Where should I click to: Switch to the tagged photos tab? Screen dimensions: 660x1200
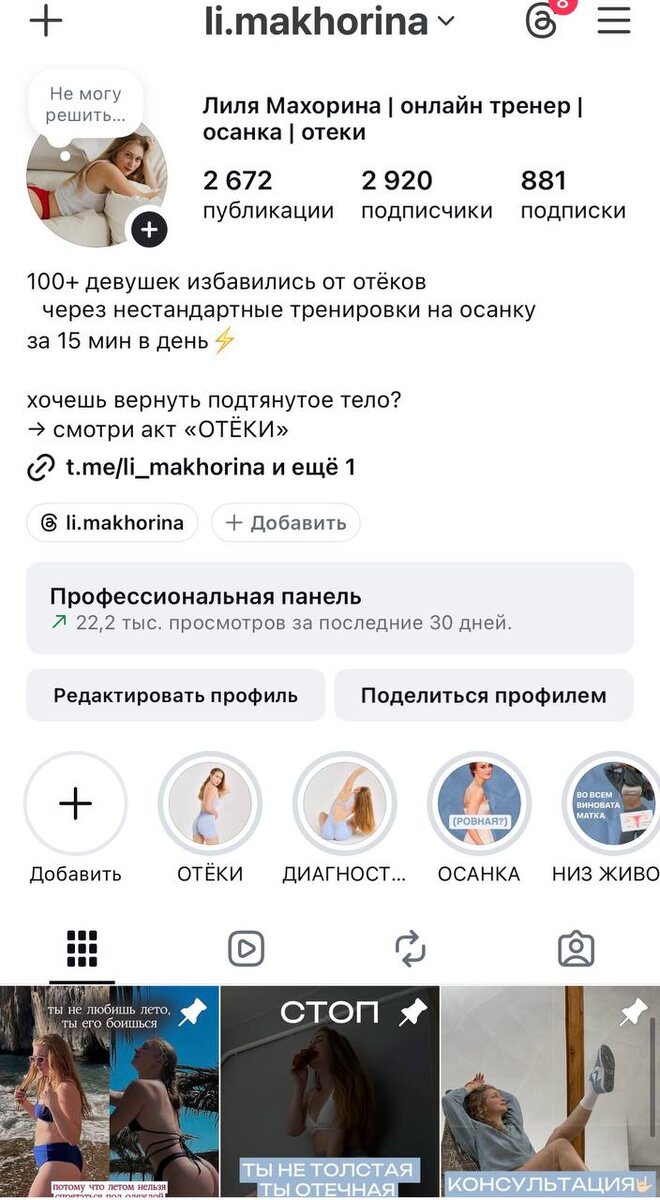576,947
